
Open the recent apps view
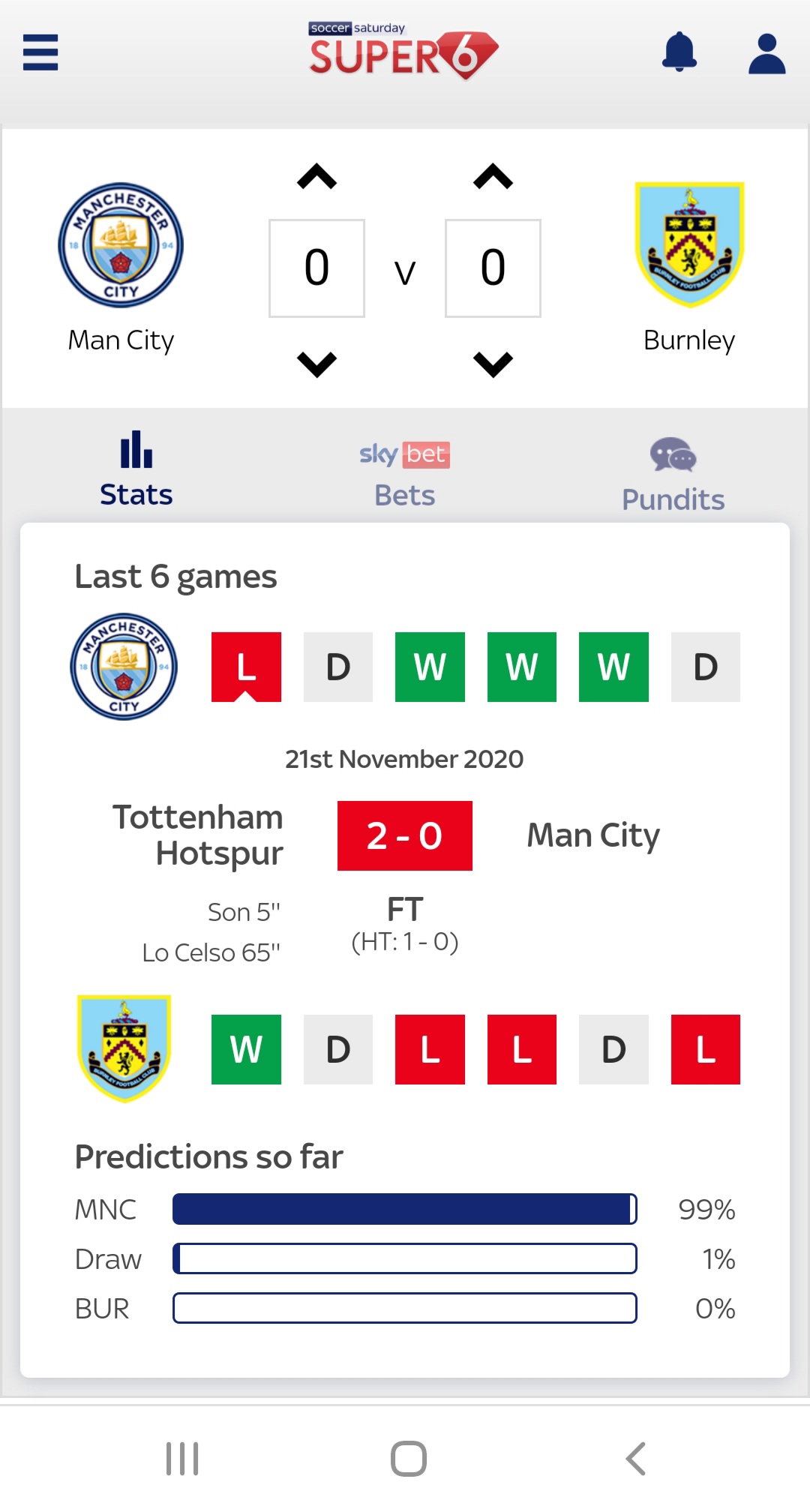point(182,1459)
